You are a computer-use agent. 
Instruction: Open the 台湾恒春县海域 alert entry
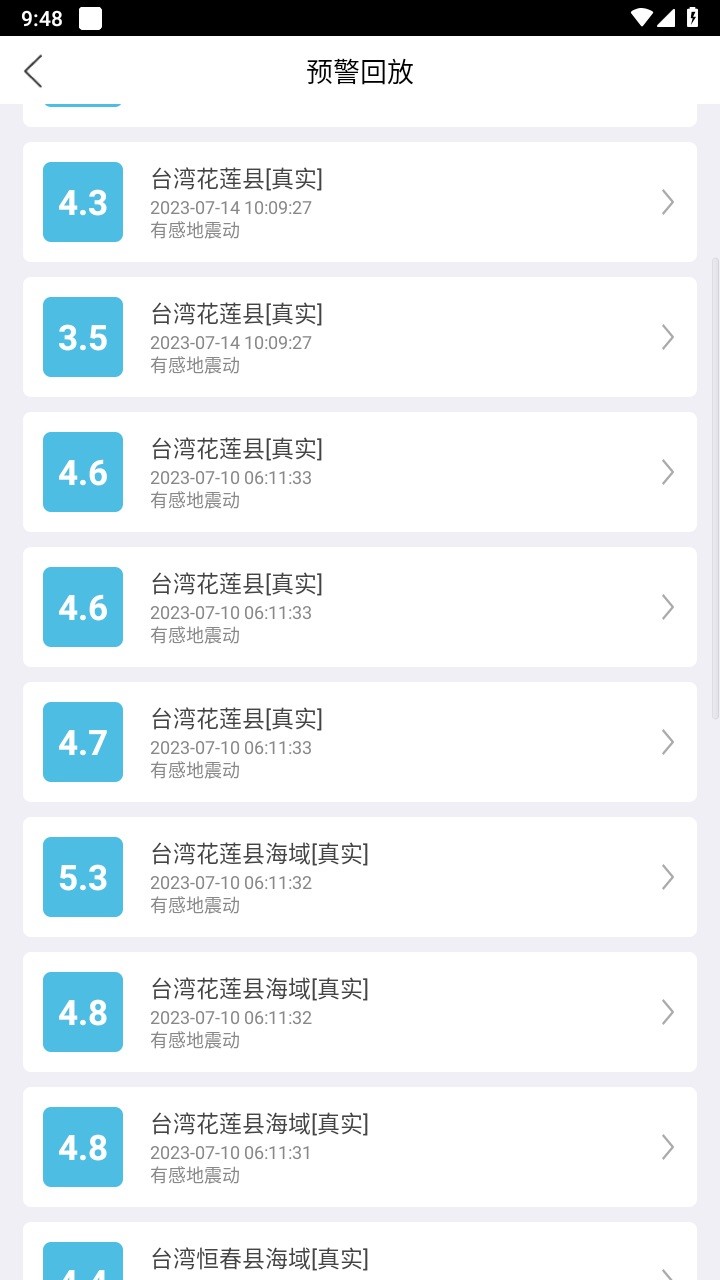360,1256
